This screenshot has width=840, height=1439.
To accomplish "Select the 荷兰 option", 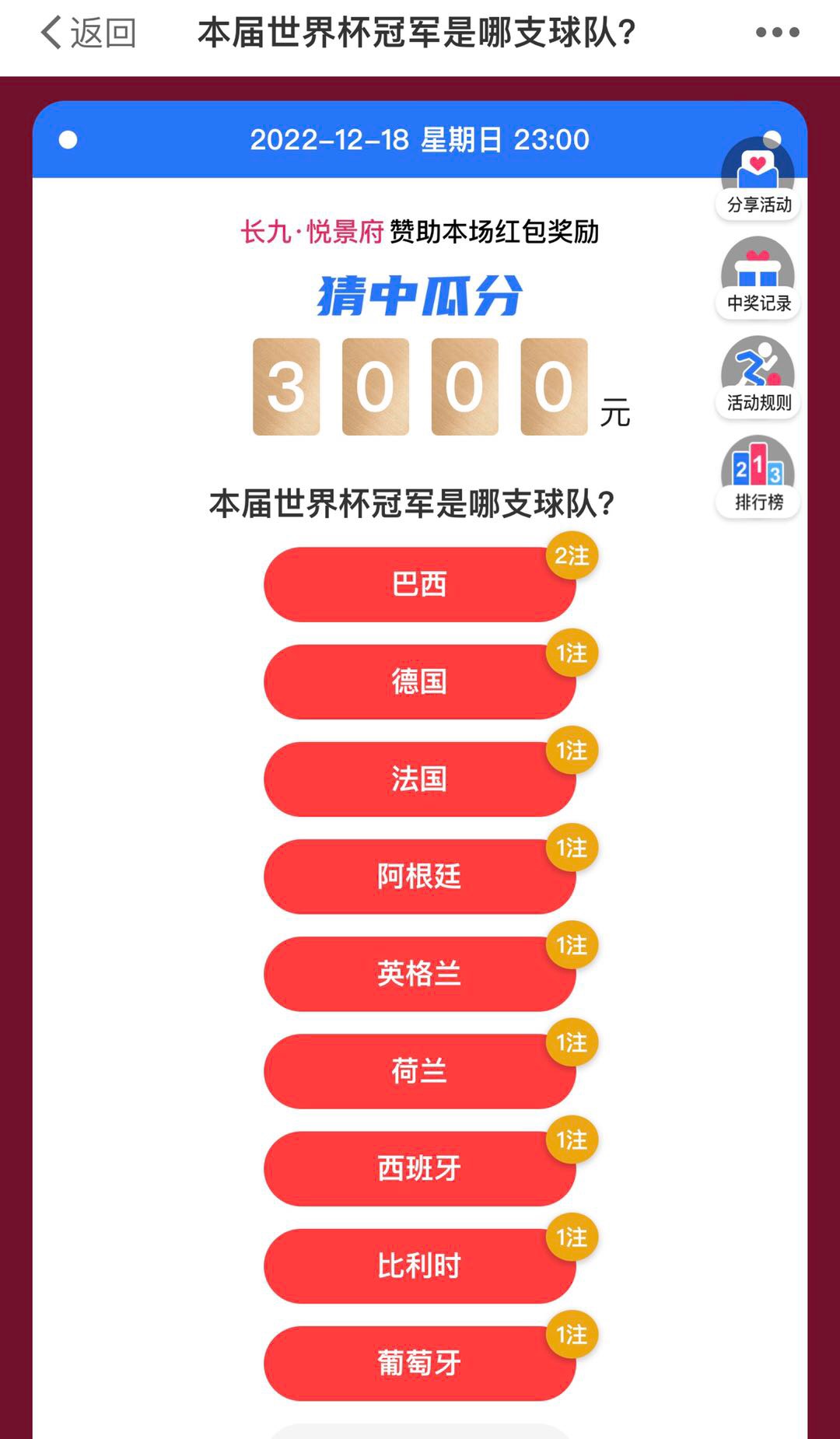I will pos(419,1071).
